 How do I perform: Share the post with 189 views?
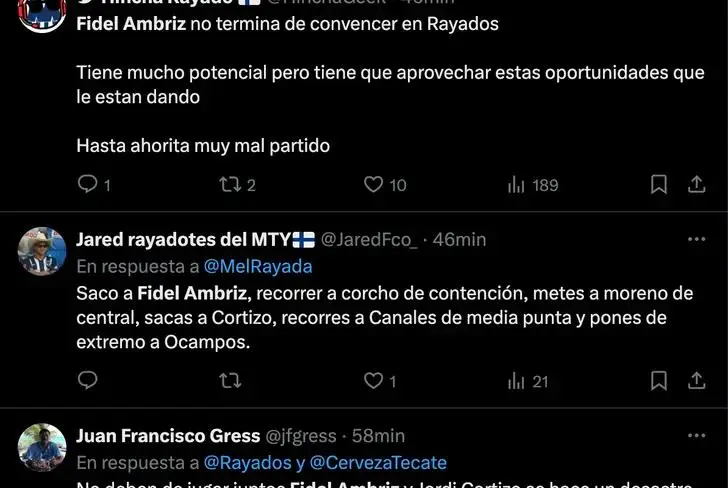click(x=696, y=184)
